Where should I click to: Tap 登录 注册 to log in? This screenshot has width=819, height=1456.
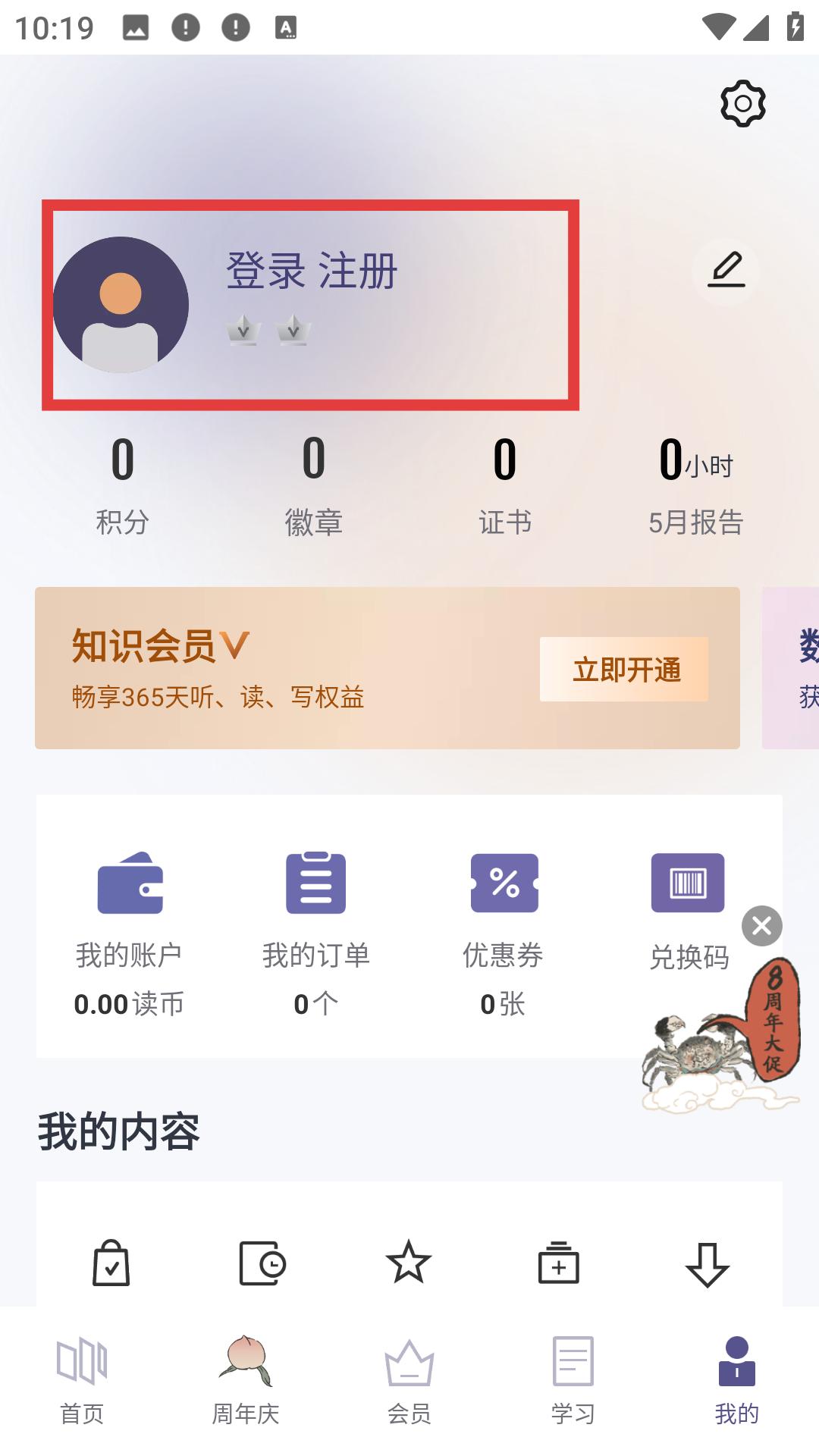[x=312, y=271]
